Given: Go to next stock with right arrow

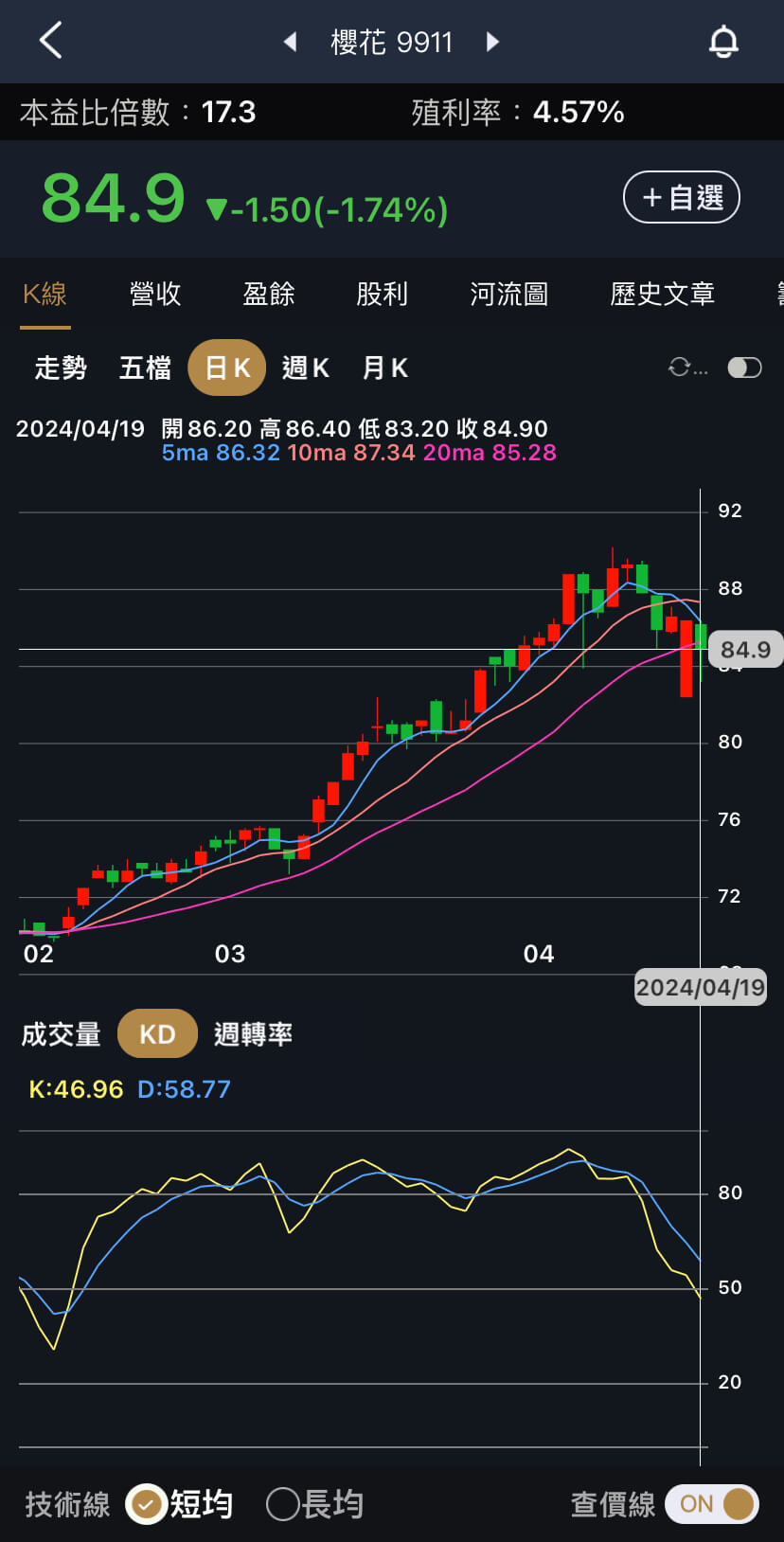Looking at the screenshot, I should tap(492, 41).
